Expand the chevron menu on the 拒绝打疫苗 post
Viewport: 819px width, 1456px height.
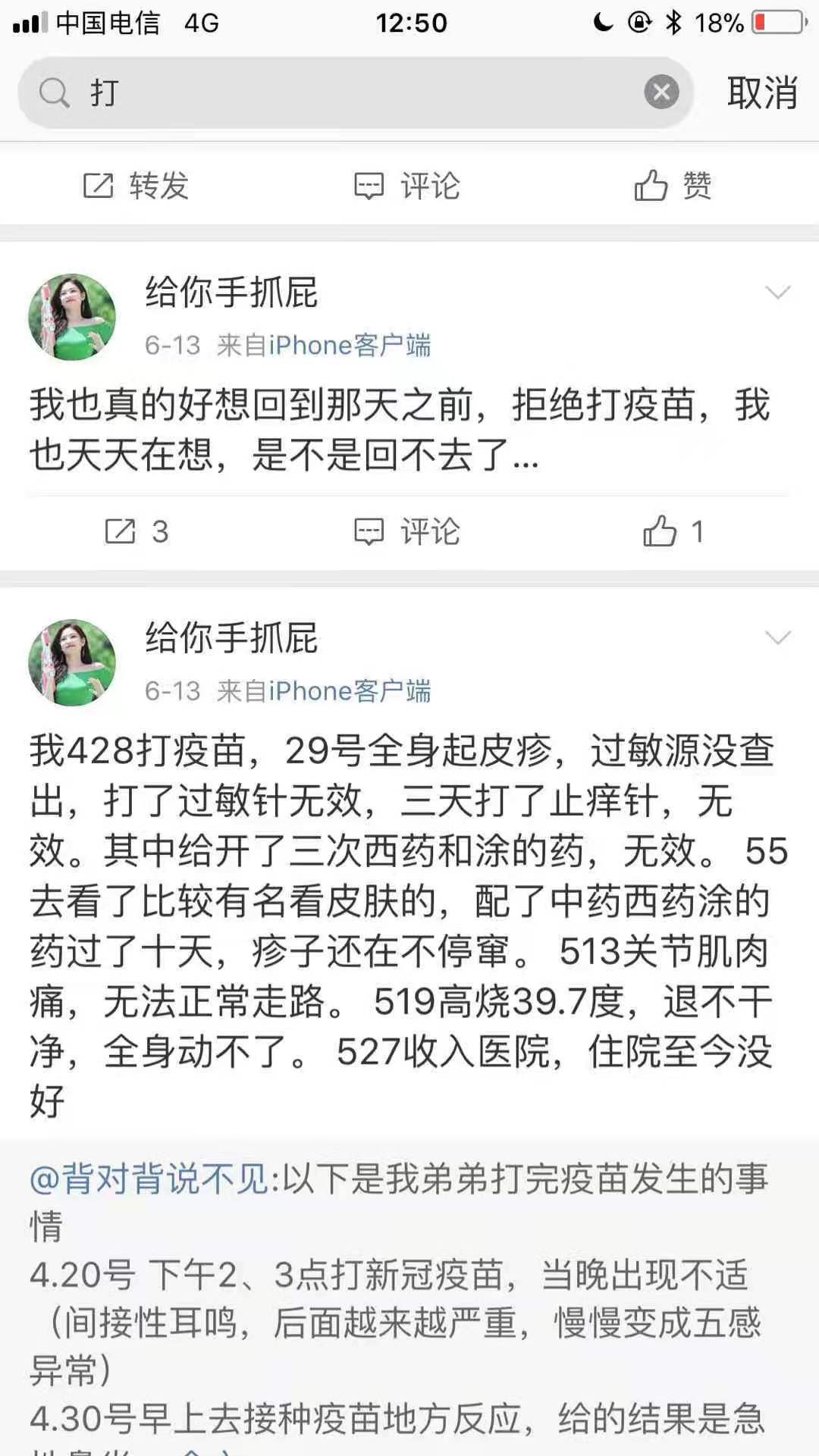[x=778, y=293]
